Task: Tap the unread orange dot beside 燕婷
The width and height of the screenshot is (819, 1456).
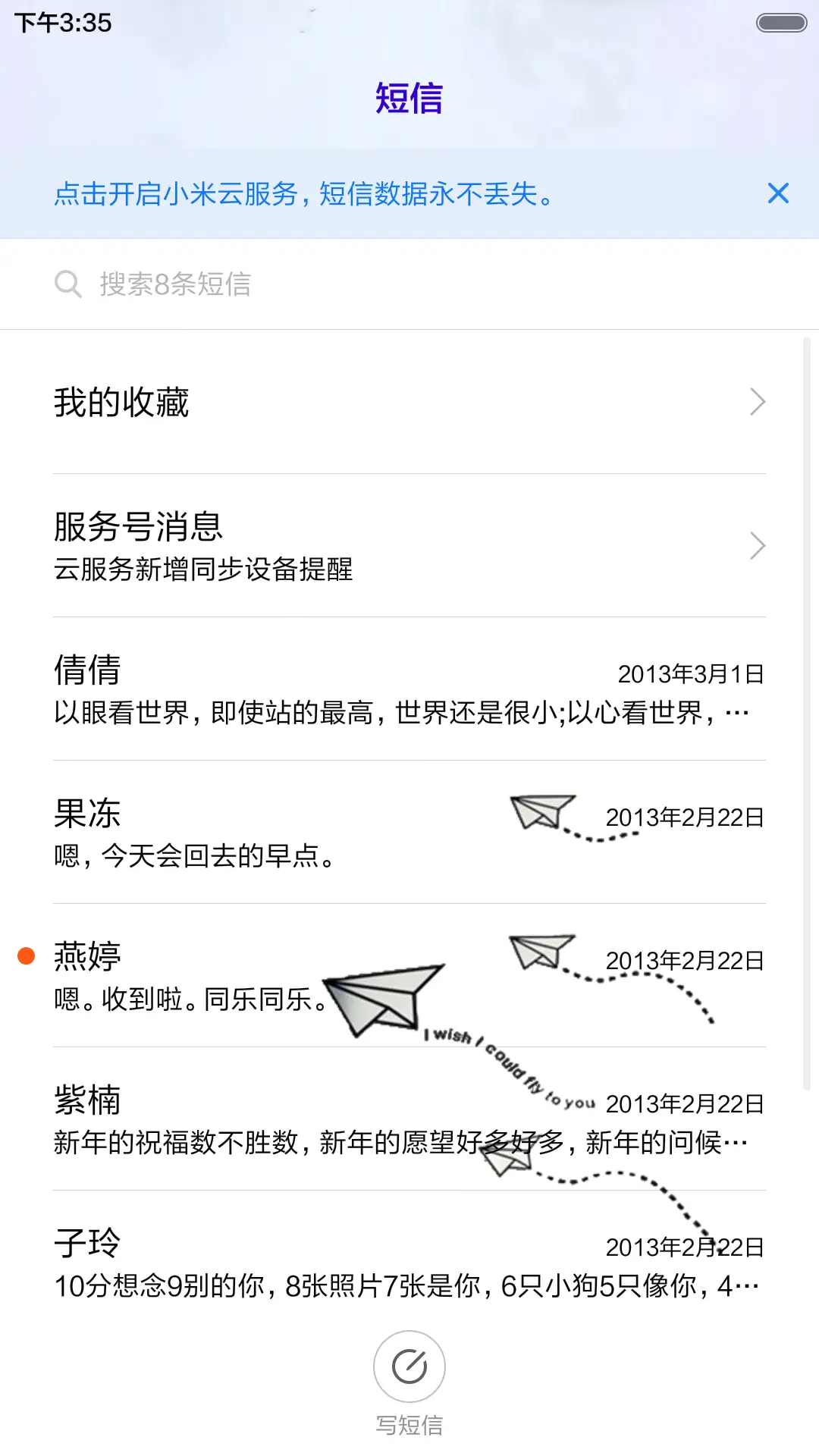Action: tap(25, 957)
